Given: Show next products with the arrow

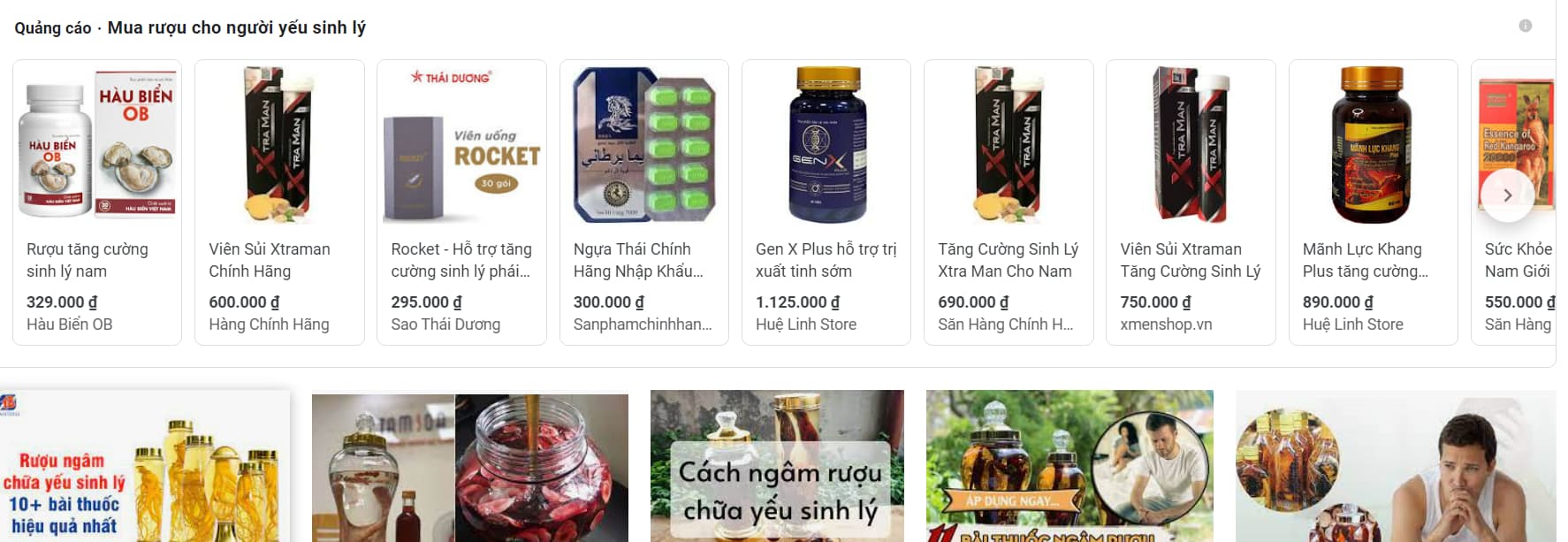Looking at the screenshot, I should (x=1507, y=195).
